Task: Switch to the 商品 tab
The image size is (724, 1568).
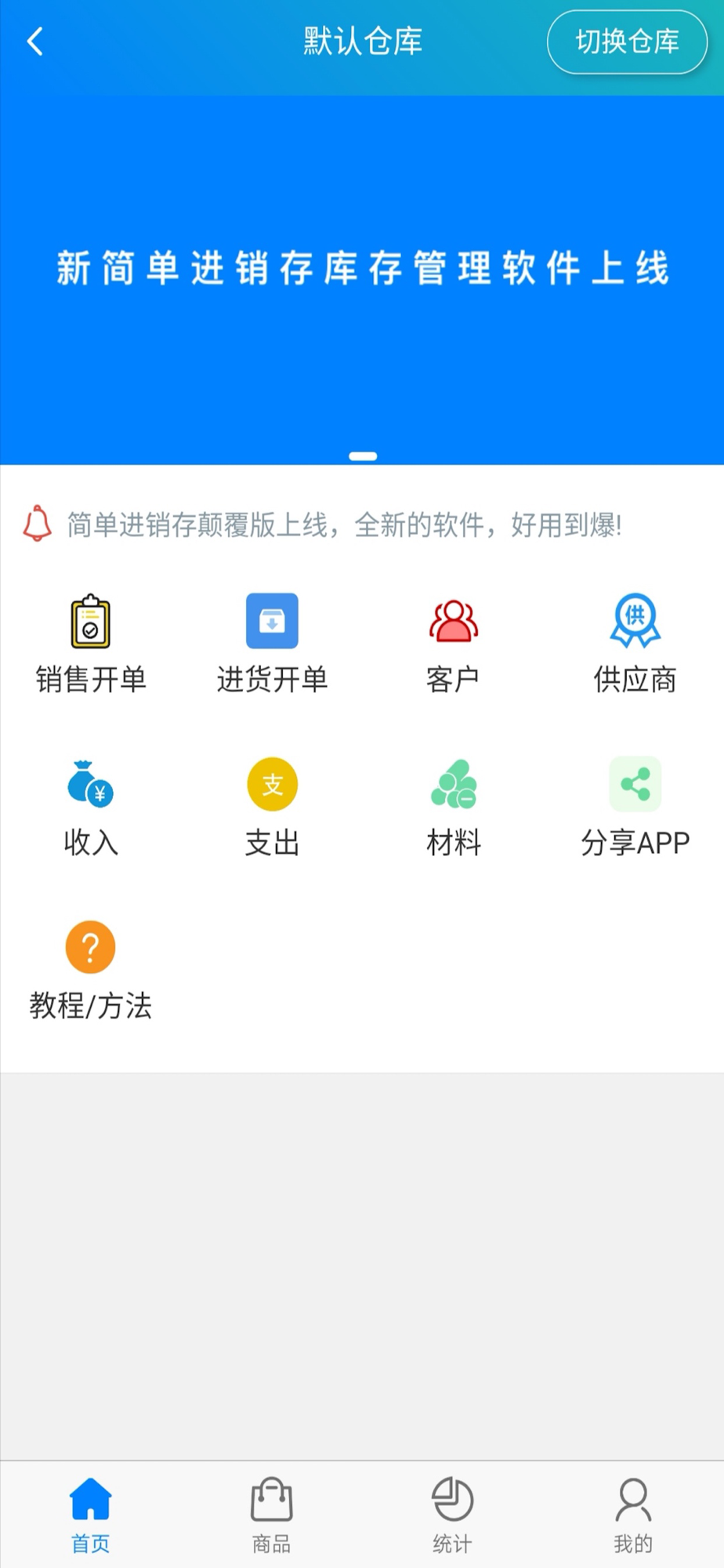Action: pos(272,1515)
